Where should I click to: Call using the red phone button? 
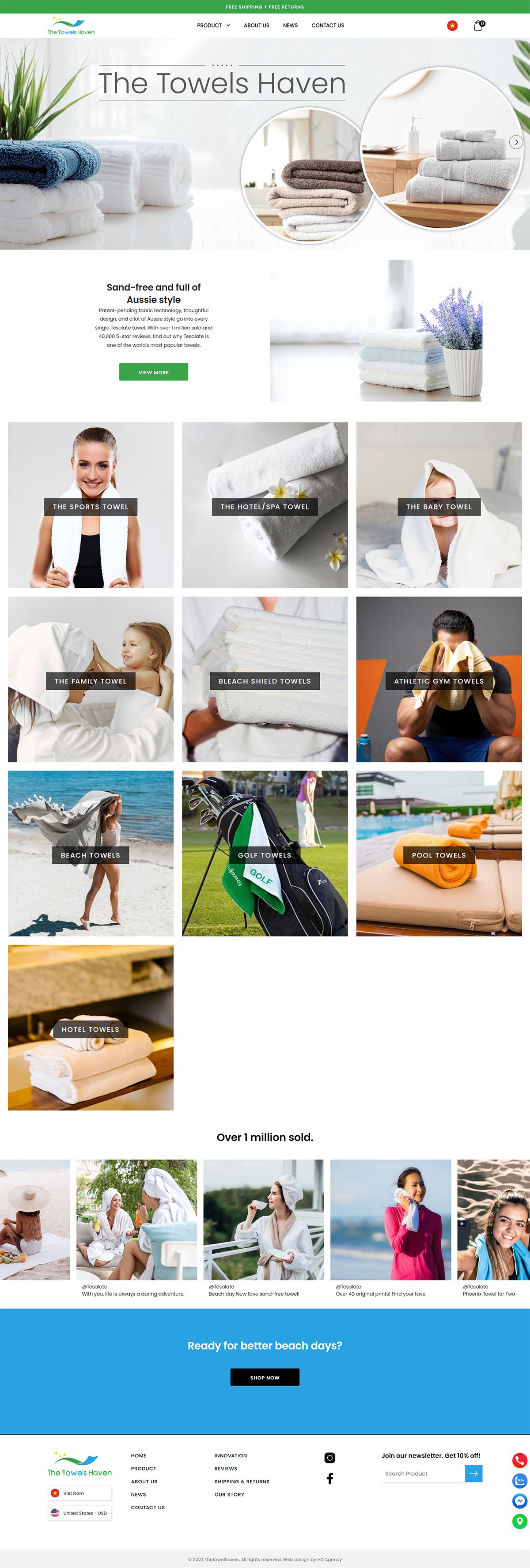519,1460
